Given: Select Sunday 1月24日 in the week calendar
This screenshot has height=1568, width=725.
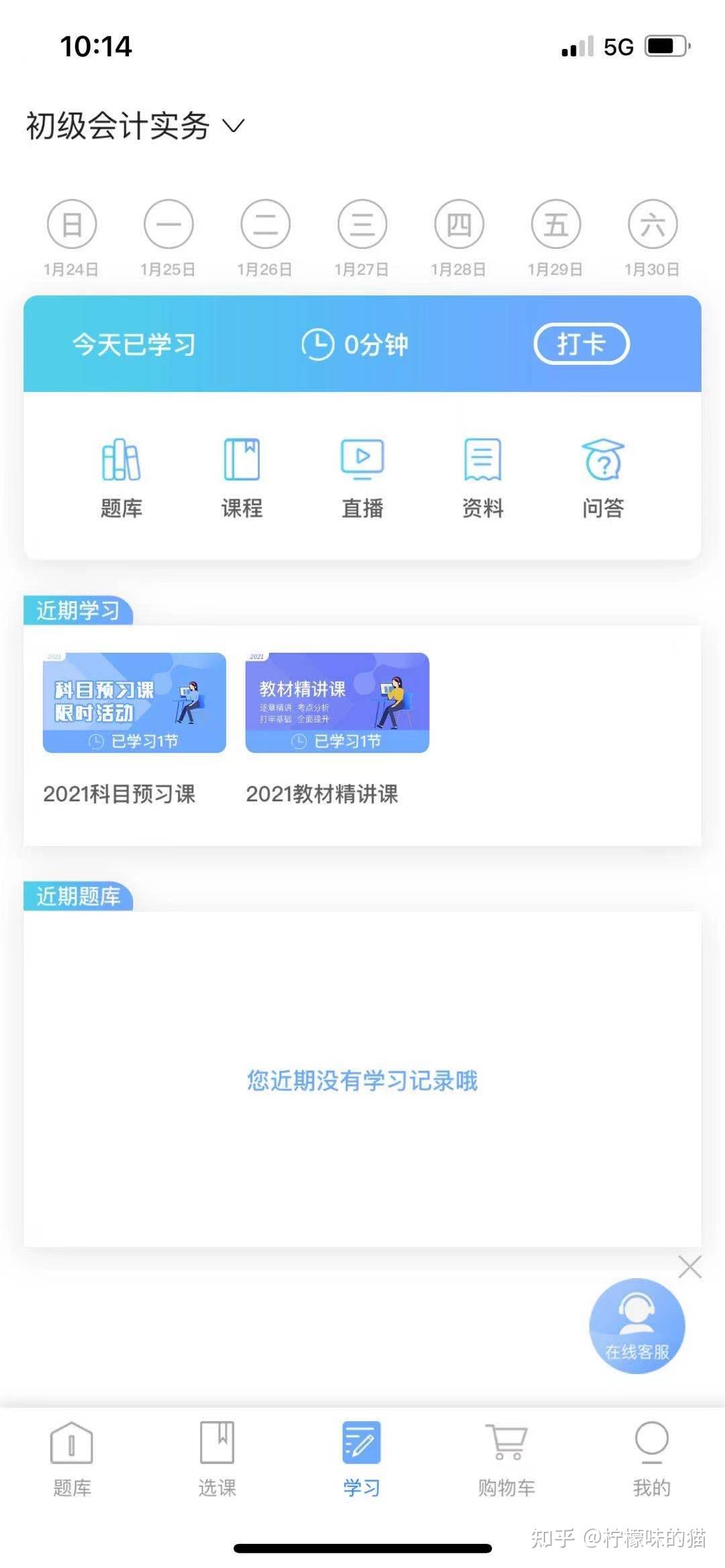Looking at the screenshot, I should click(x=72, y=225).
